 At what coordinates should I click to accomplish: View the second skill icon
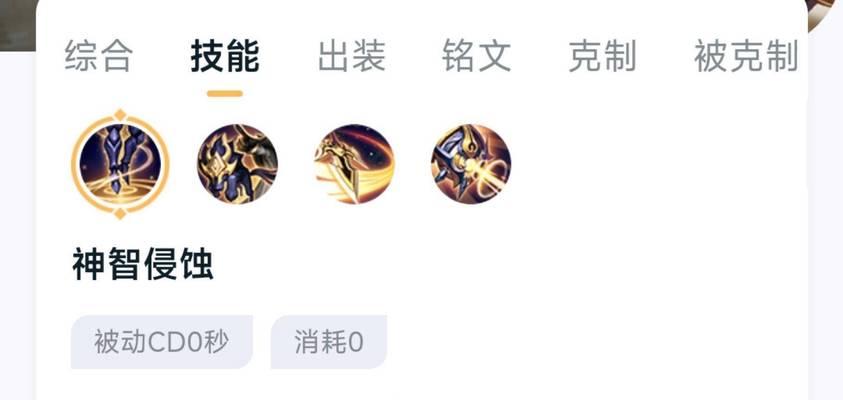coord(237,164)
